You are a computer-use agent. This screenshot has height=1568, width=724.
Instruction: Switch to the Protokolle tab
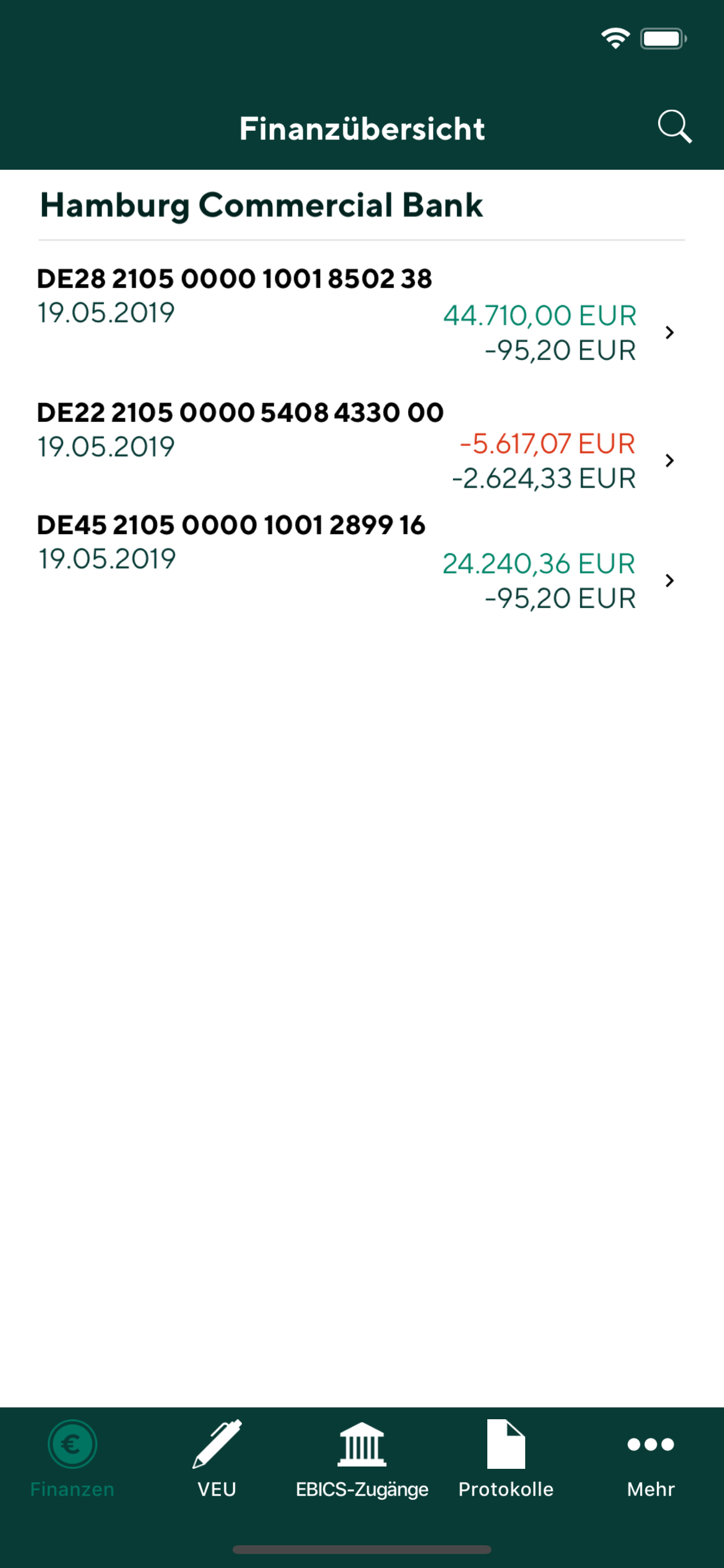[x=506, y=1459]
